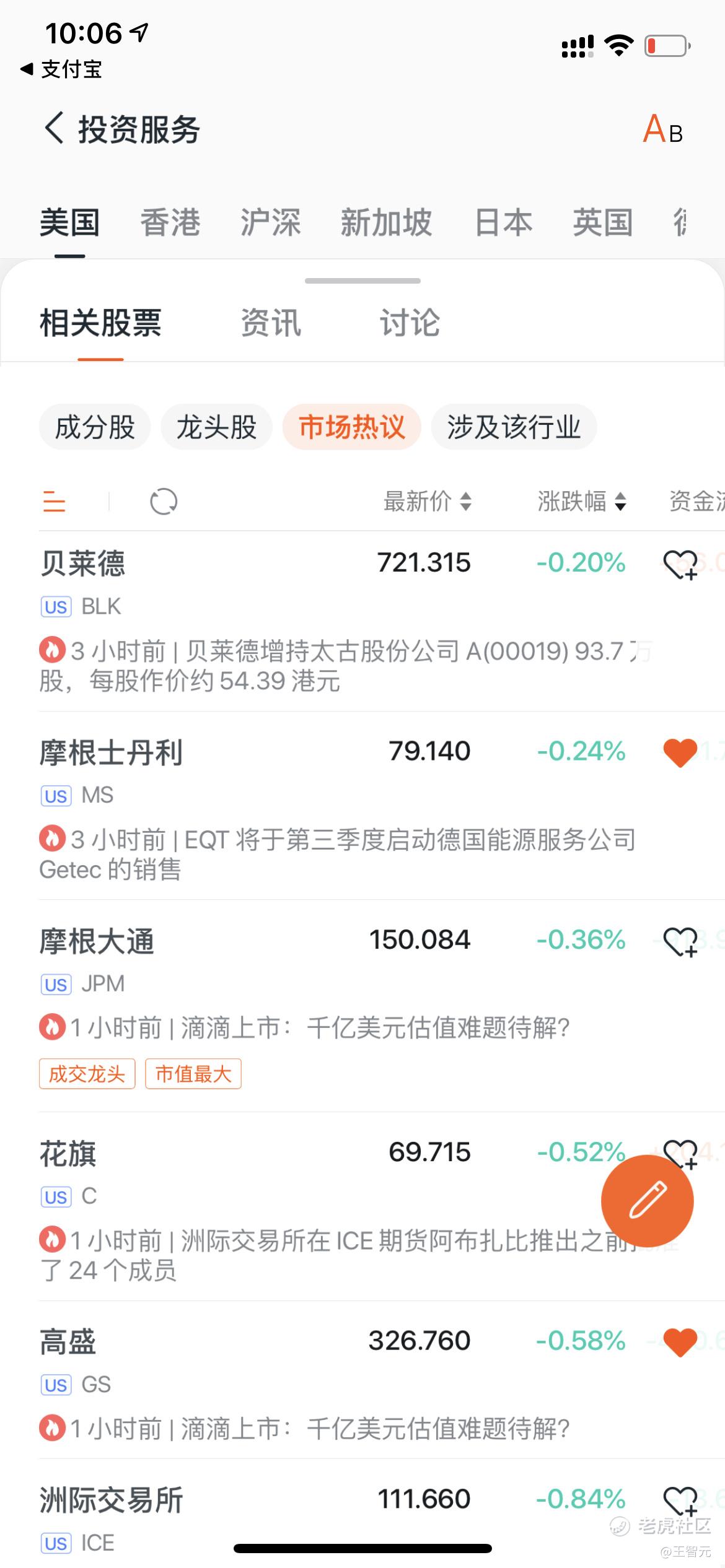This screenshot has width=725, height=1568.
Task: Refresh the stock list
Action: click(164, 501)
